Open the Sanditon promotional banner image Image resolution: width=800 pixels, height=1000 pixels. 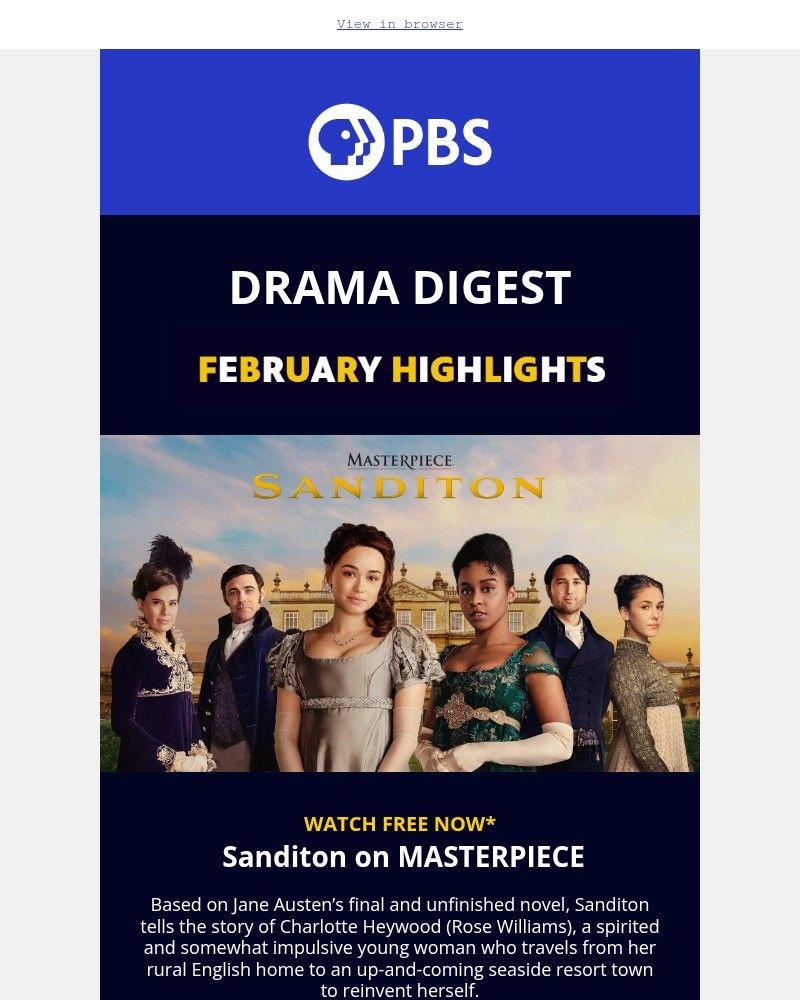pos(400,603)
